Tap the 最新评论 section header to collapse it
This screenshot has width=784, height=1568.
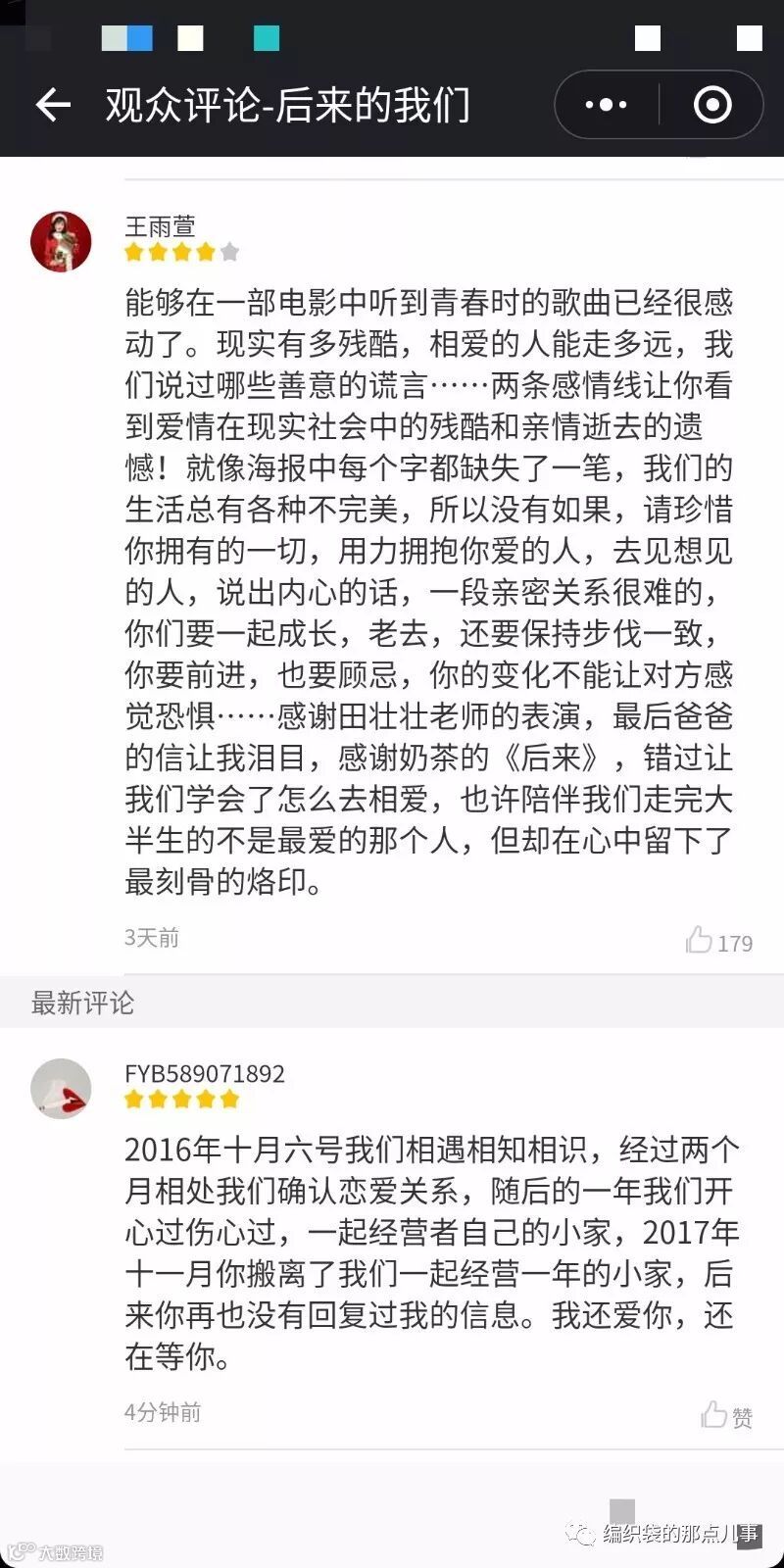(x=83, y=1003)
